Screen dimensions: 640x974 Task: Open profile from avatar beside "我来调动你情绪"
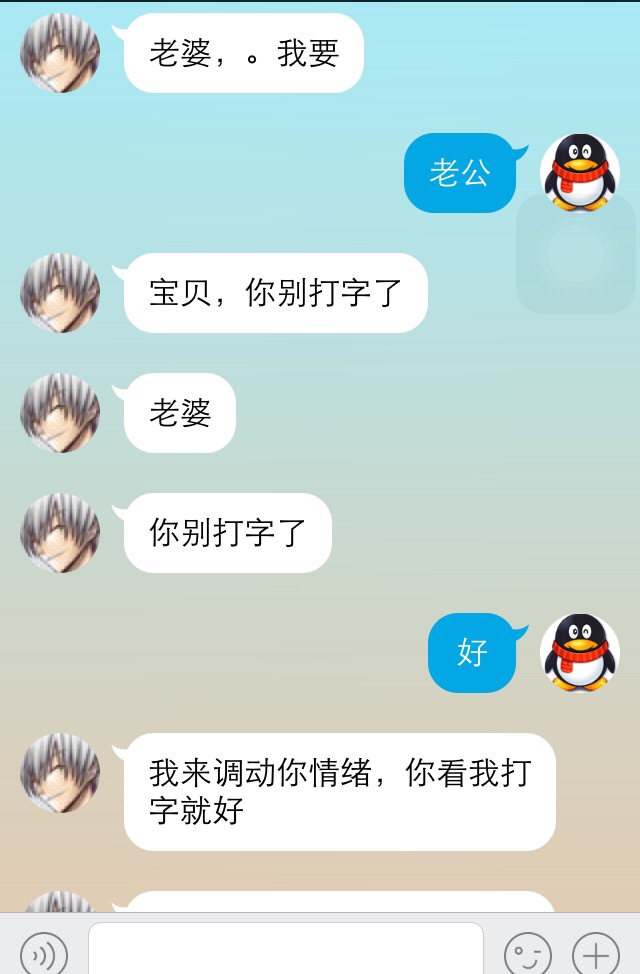[60, 773]
